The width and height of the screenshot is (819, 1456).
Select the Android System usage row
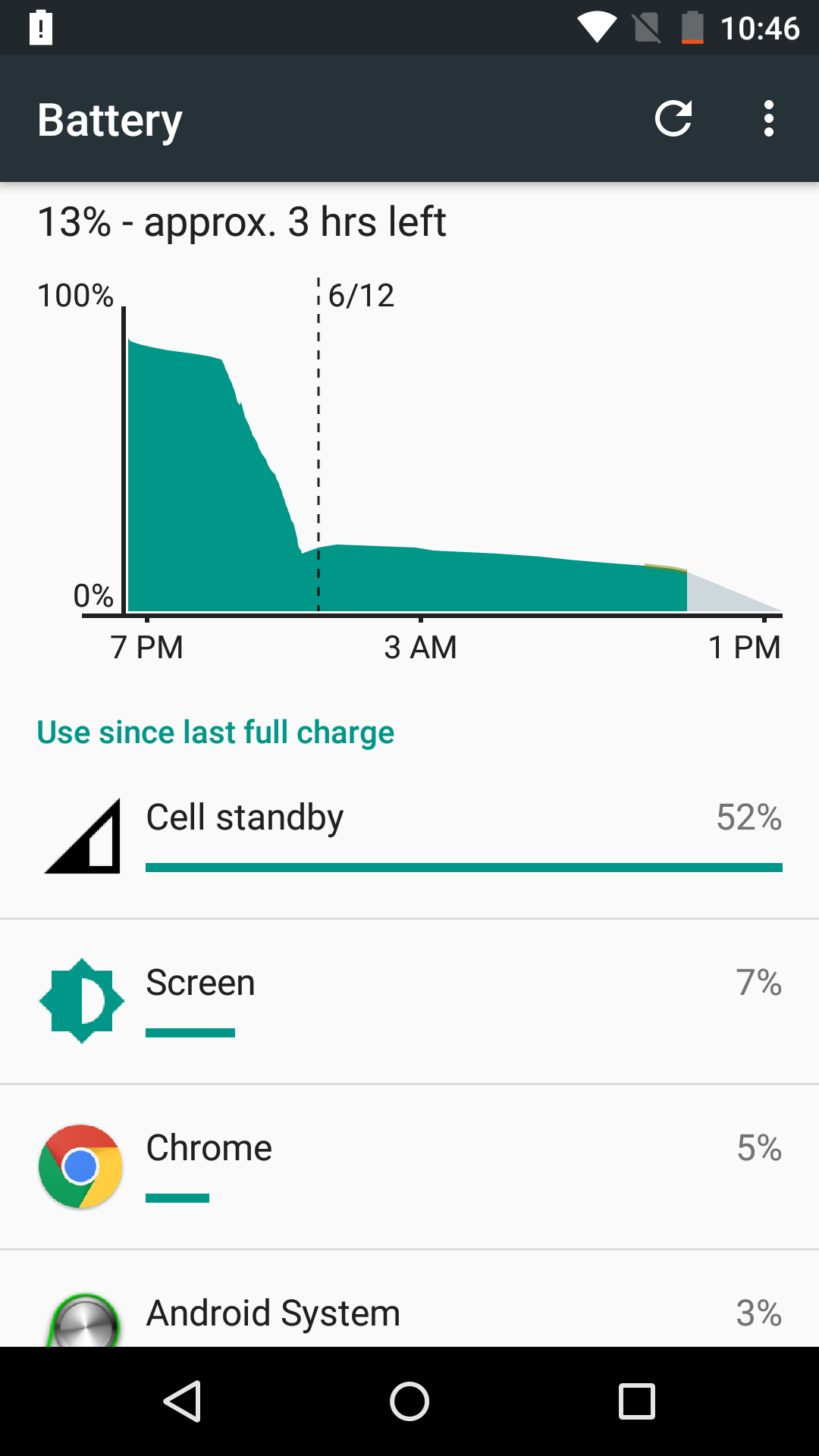[x=409, y=1313]
